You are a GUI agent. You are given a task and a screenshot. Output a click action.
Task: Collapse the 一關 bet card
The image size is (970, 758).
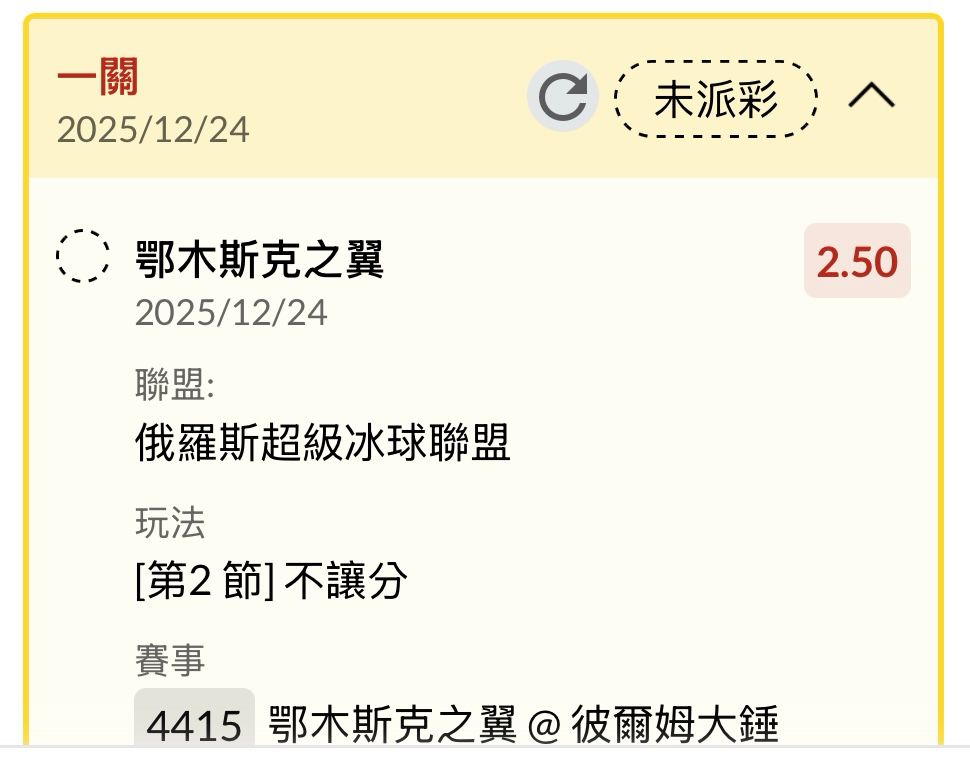click(871, 96)
